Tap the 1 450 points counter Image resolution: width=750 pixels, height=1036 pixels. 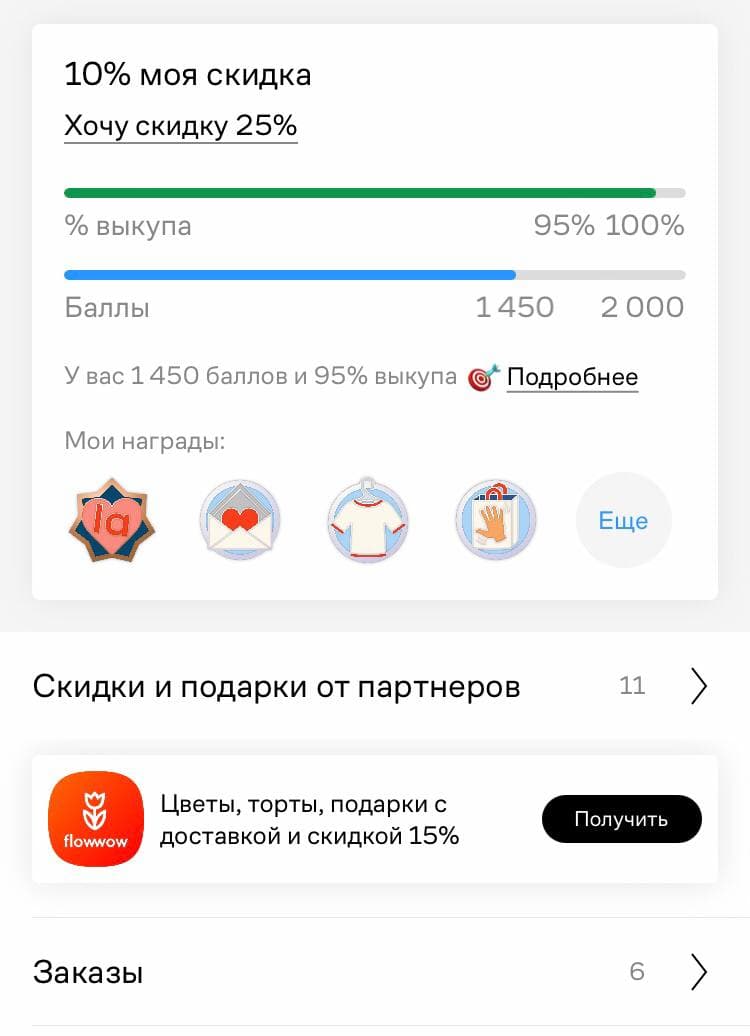click(515, 307)
